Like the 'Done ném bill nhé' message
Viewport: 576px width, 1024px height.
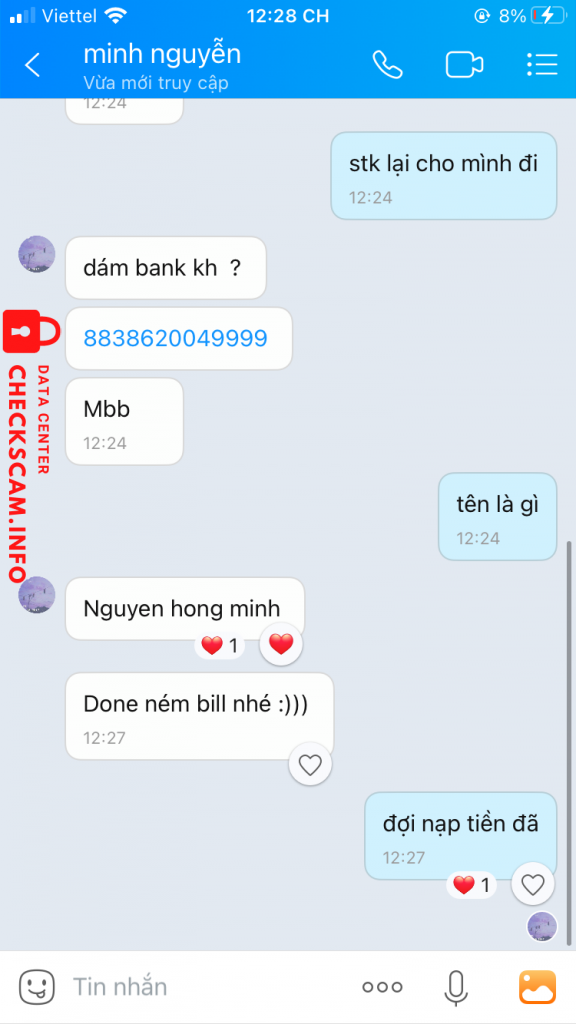(x=310, y=764)
